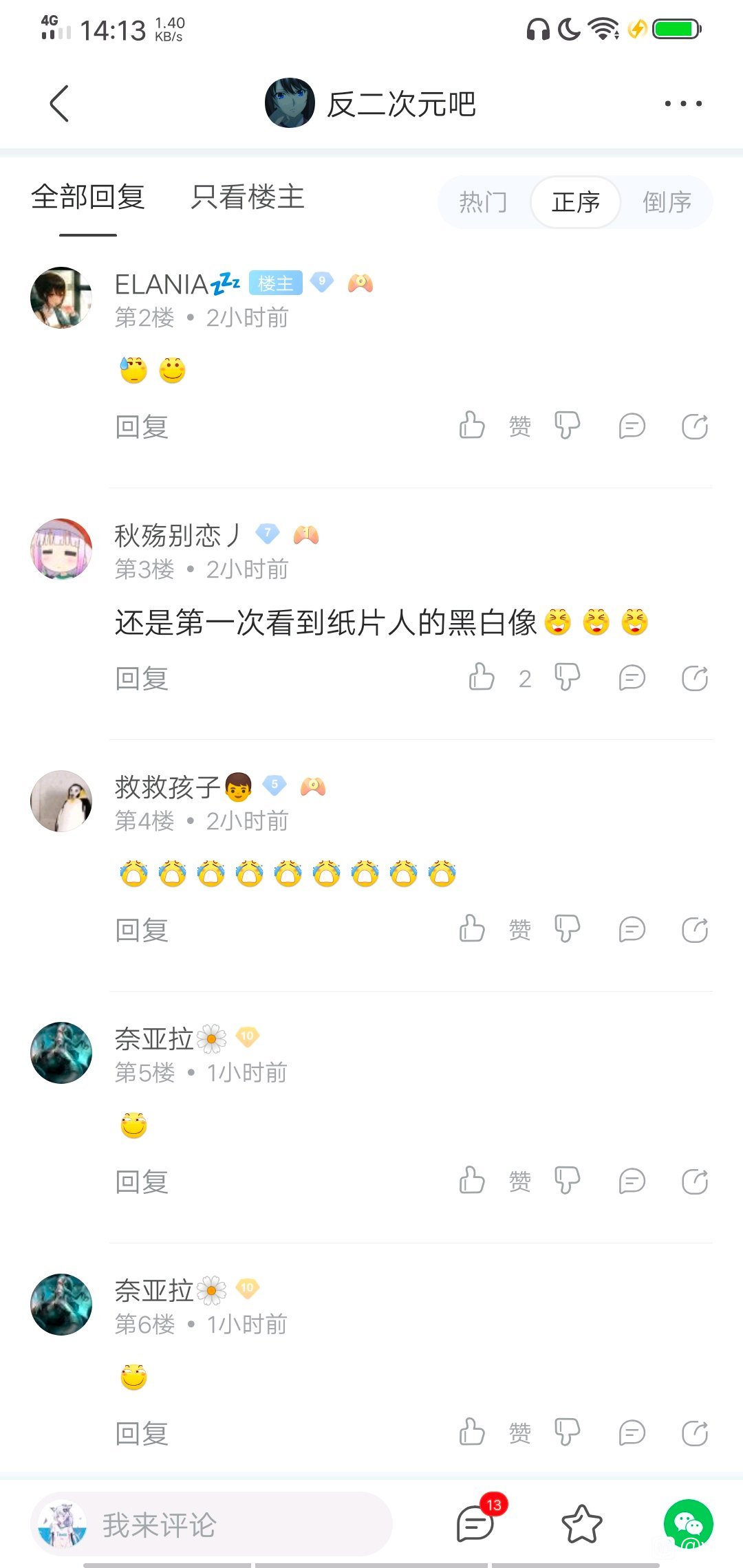The width and height of the screenshot is (743, 1568).
Task: Open the 反二次元吧 forum header
Action: pyautogui.click(x=371, y=104)
